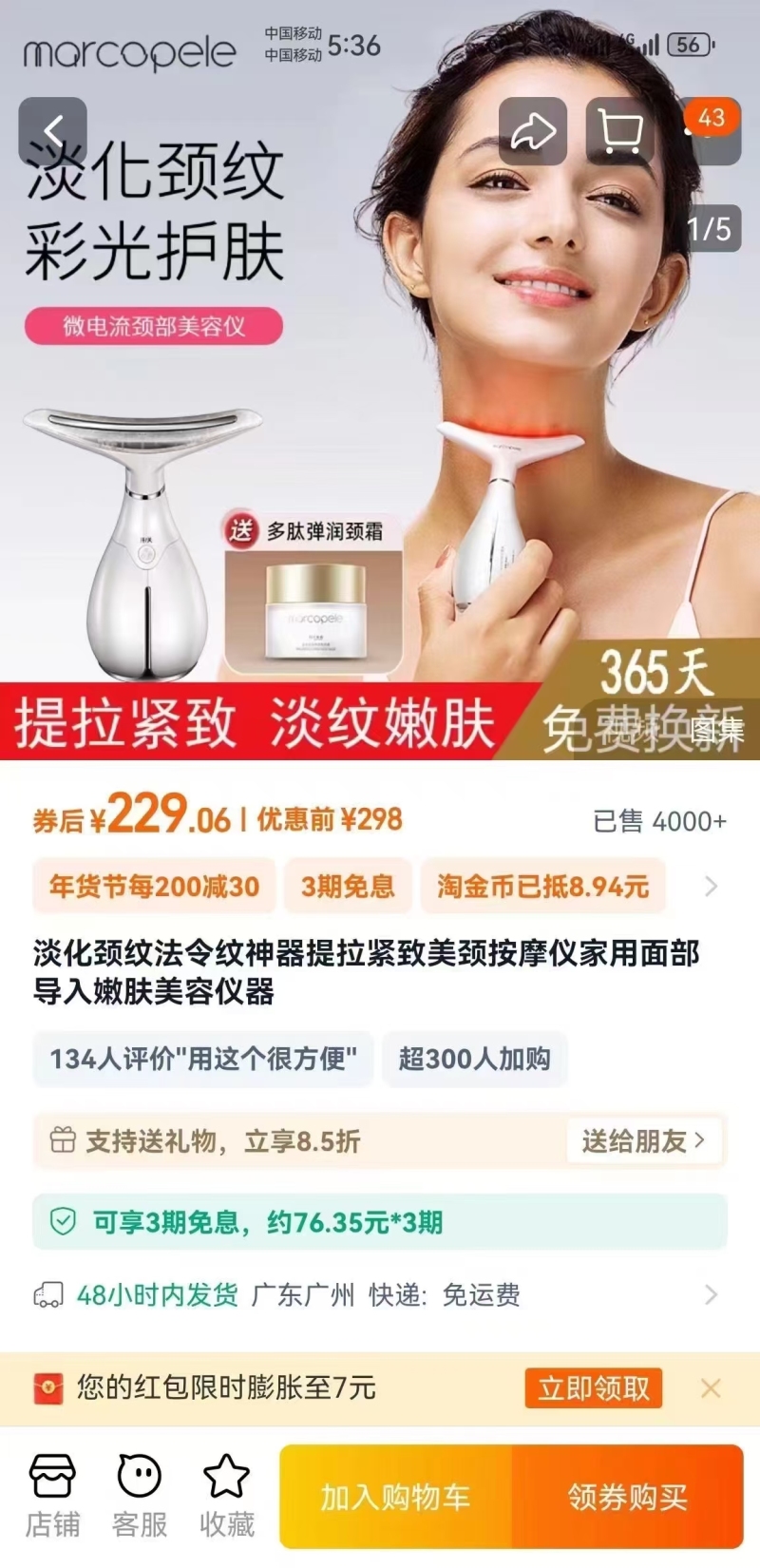Visit the 店铺 store page
Screen dimensions: 760x1568
52,1496
